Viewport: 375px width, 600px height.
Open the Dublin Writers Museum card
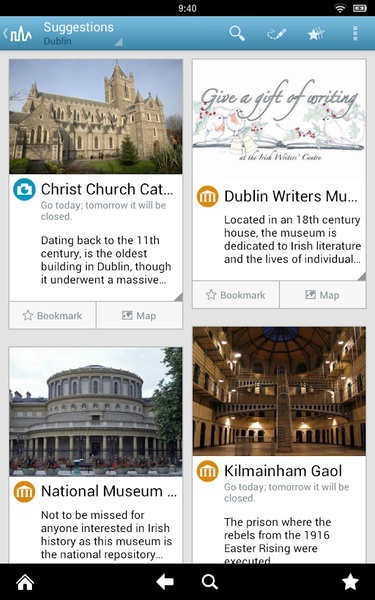(x=279, y=170)
